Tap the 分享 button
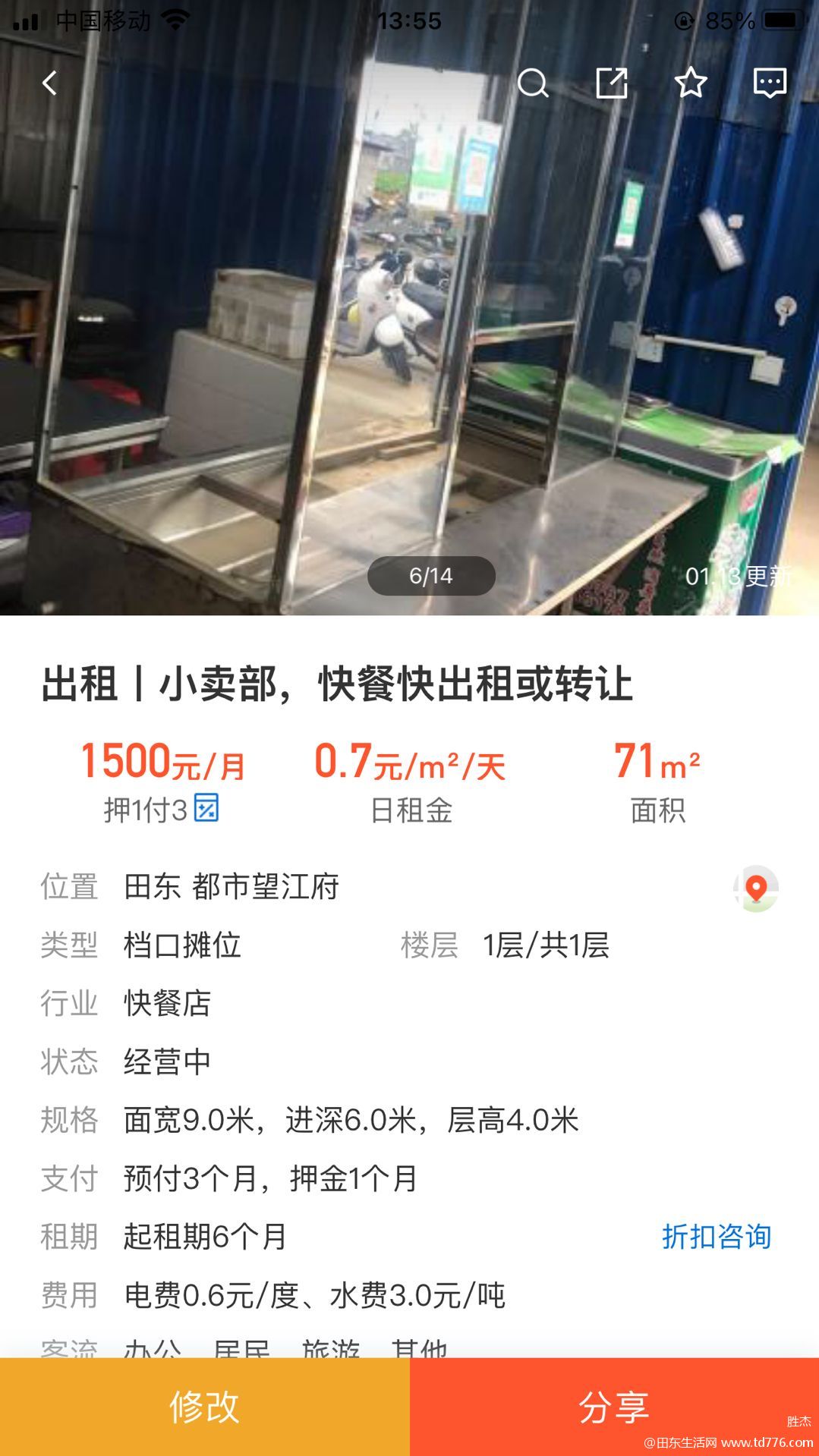 click(614, 1407)
